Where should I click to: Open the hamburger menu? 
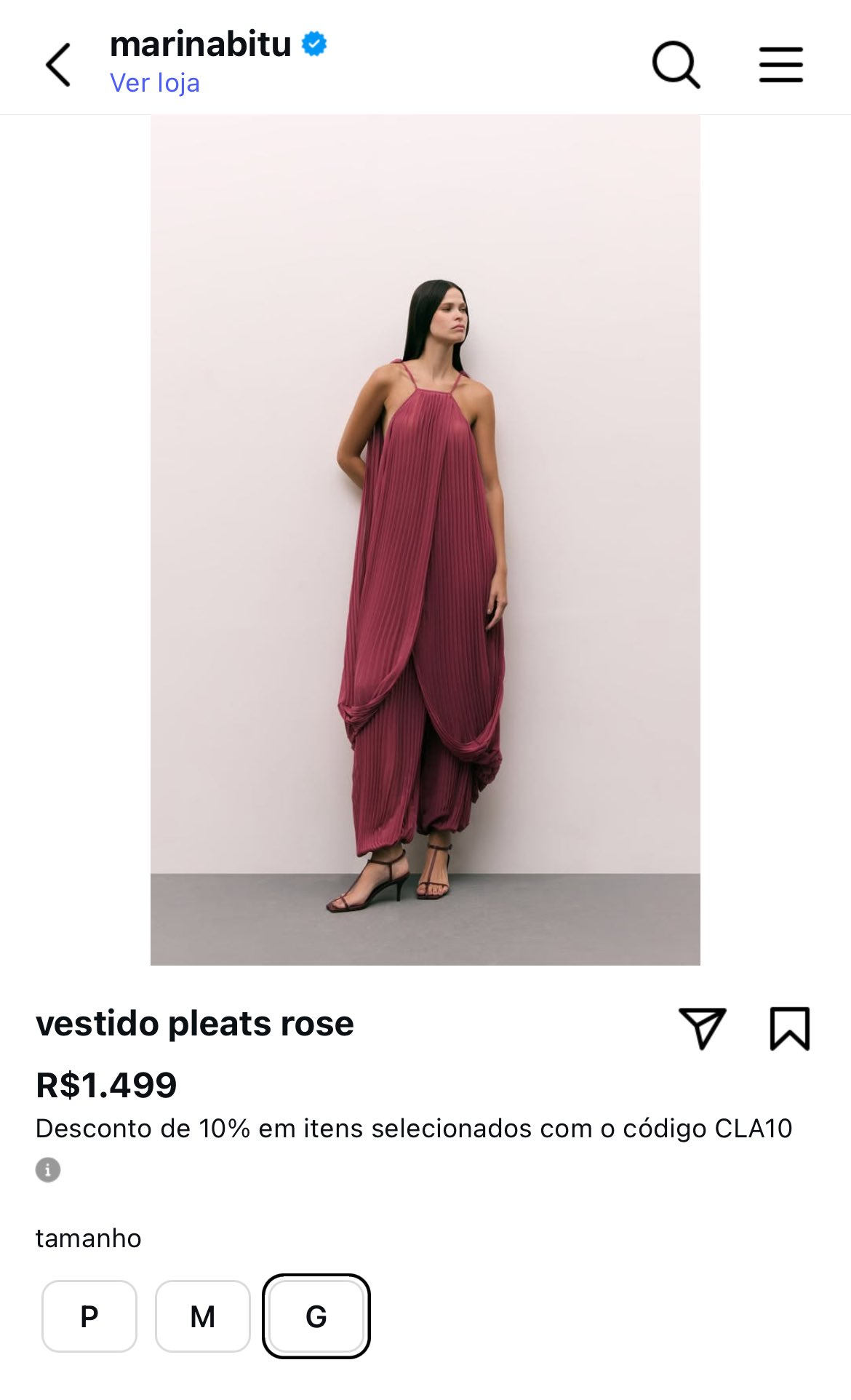click(781, 65)
